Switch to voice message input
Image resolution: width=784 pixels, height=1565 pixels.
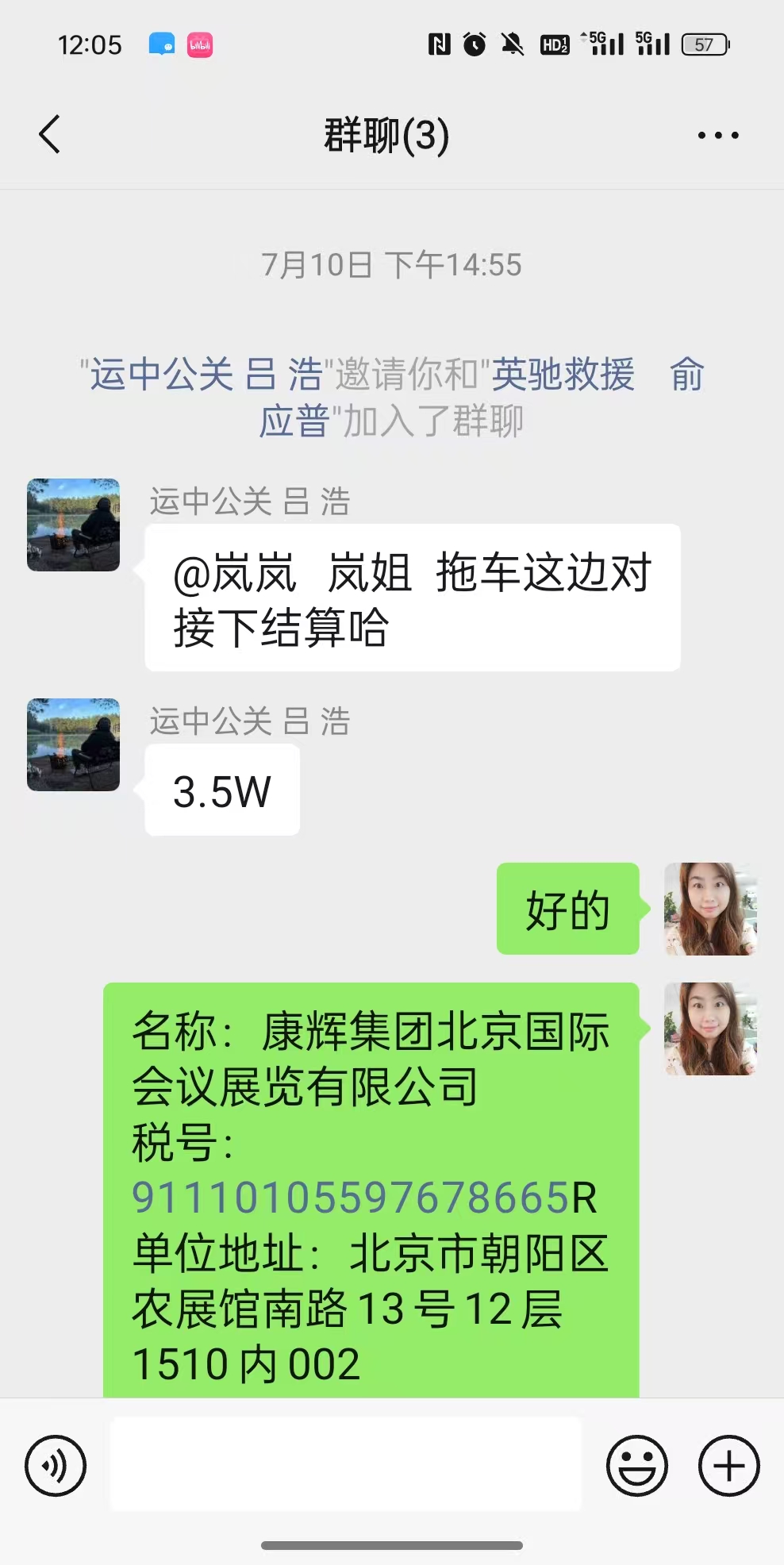tap(56, 1465)
